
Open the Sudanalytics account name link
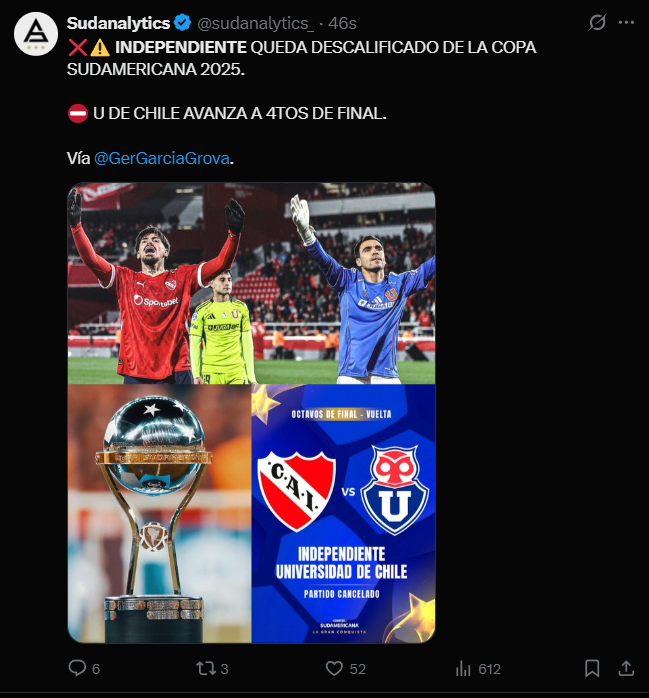coord(118,22)
